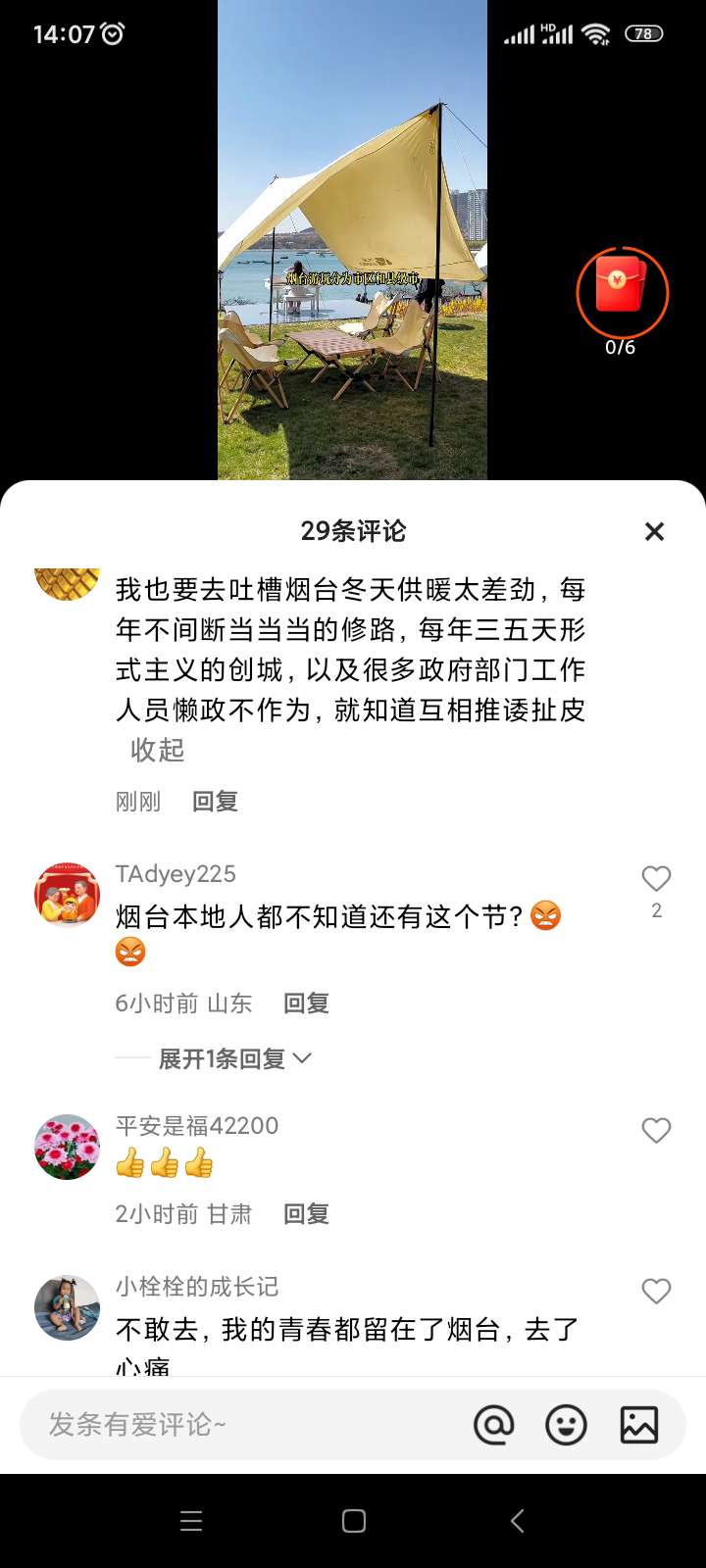The height and width of the screenshot is (1568, 706).
Task: Reply to 平安是福42200's comment
Action: [x=306, y=1214]
